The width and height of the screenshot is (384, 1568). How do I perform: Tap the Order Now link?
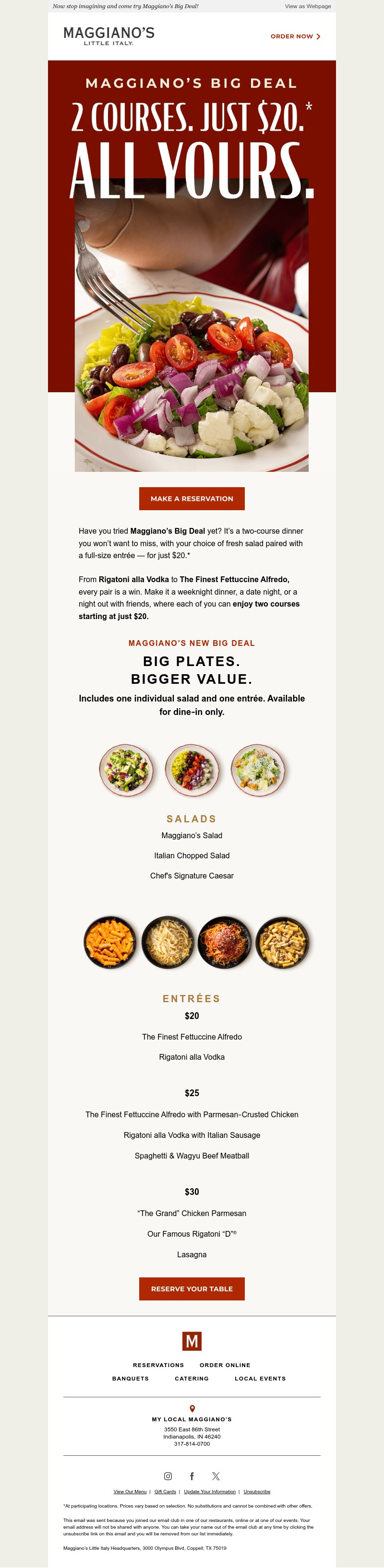(295, 36)
